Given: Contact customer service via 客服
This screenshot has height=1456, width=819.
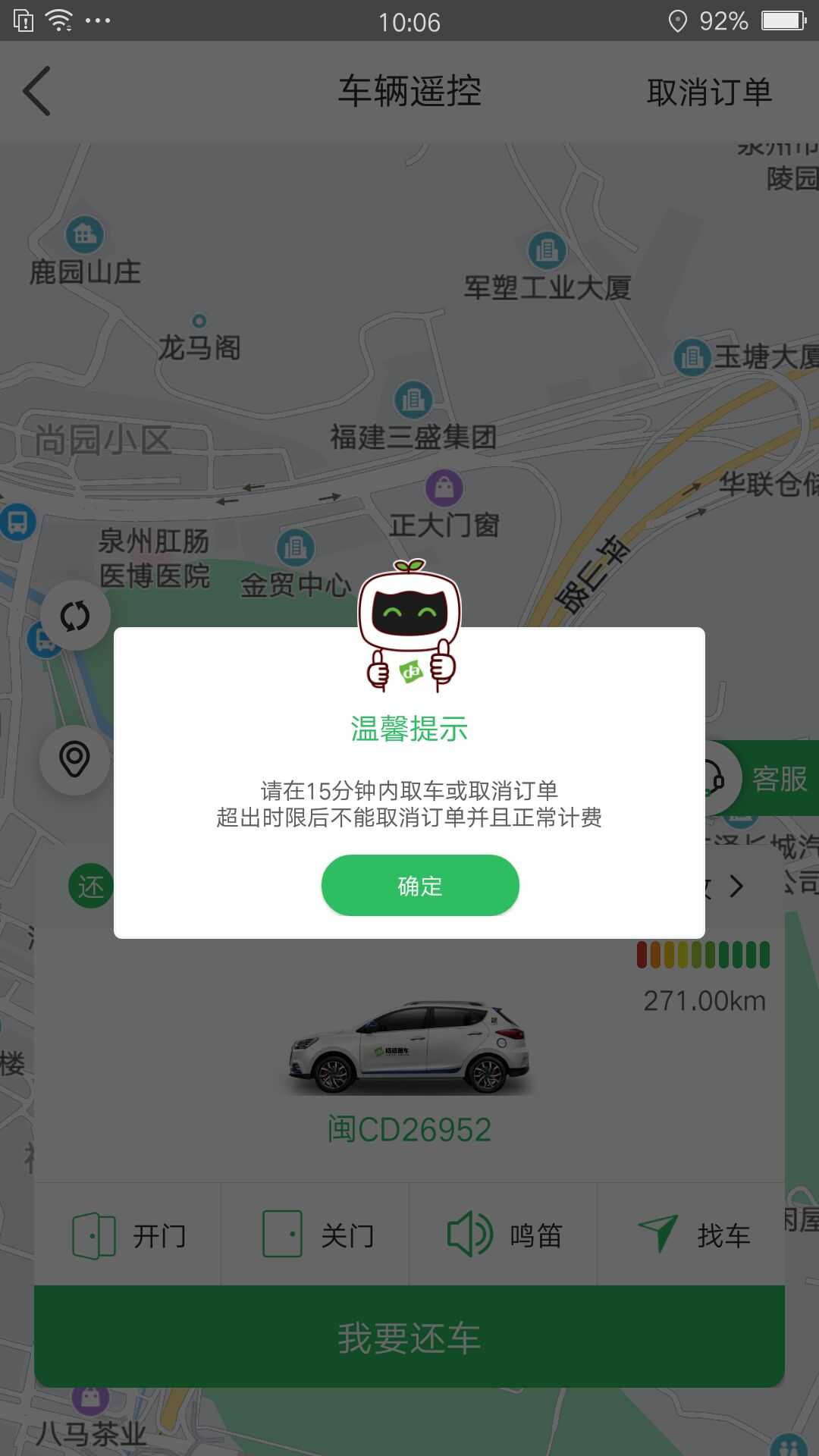Looking at the screenshot, I should [x=766, y=779].
